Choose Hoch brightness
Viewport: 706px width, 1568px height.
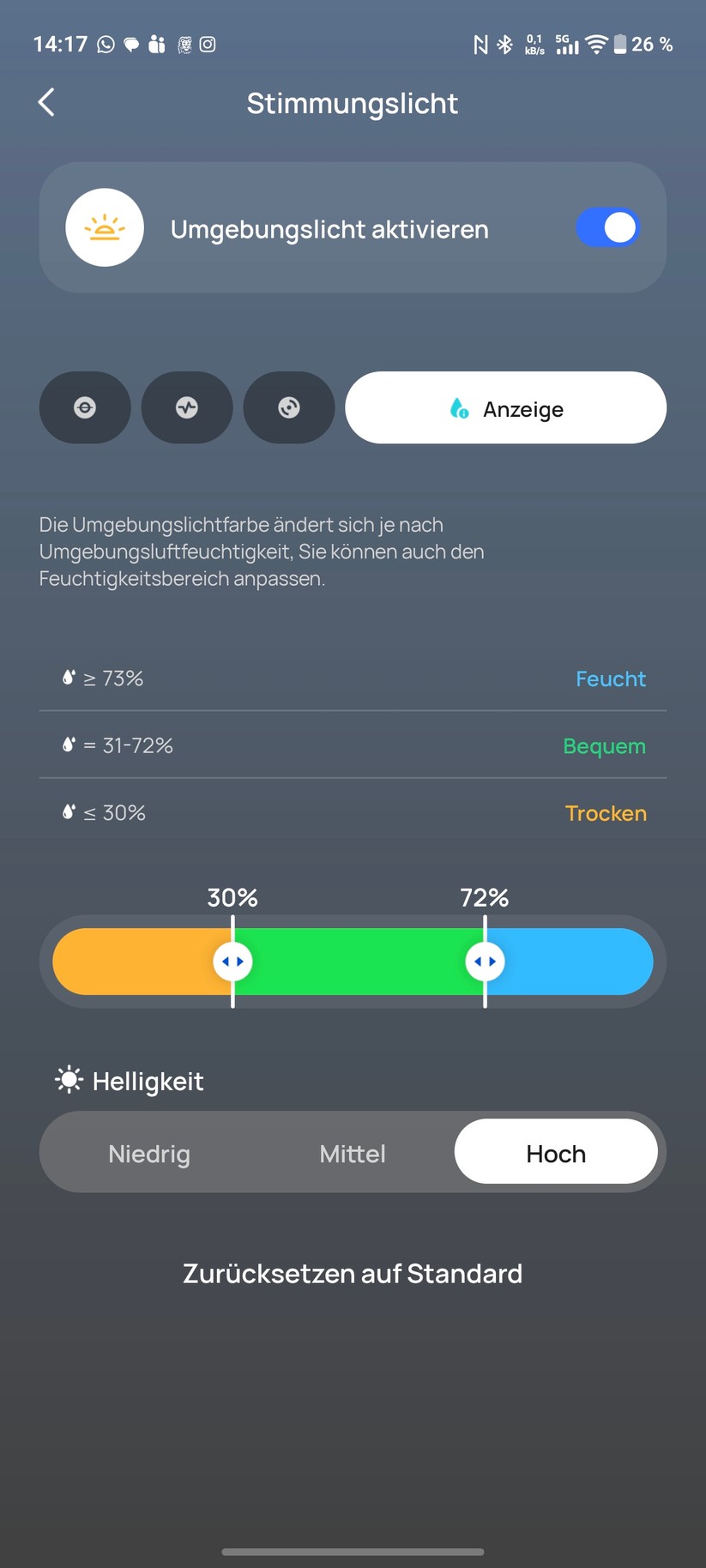pyautogui.click(x=556, y=1152)
